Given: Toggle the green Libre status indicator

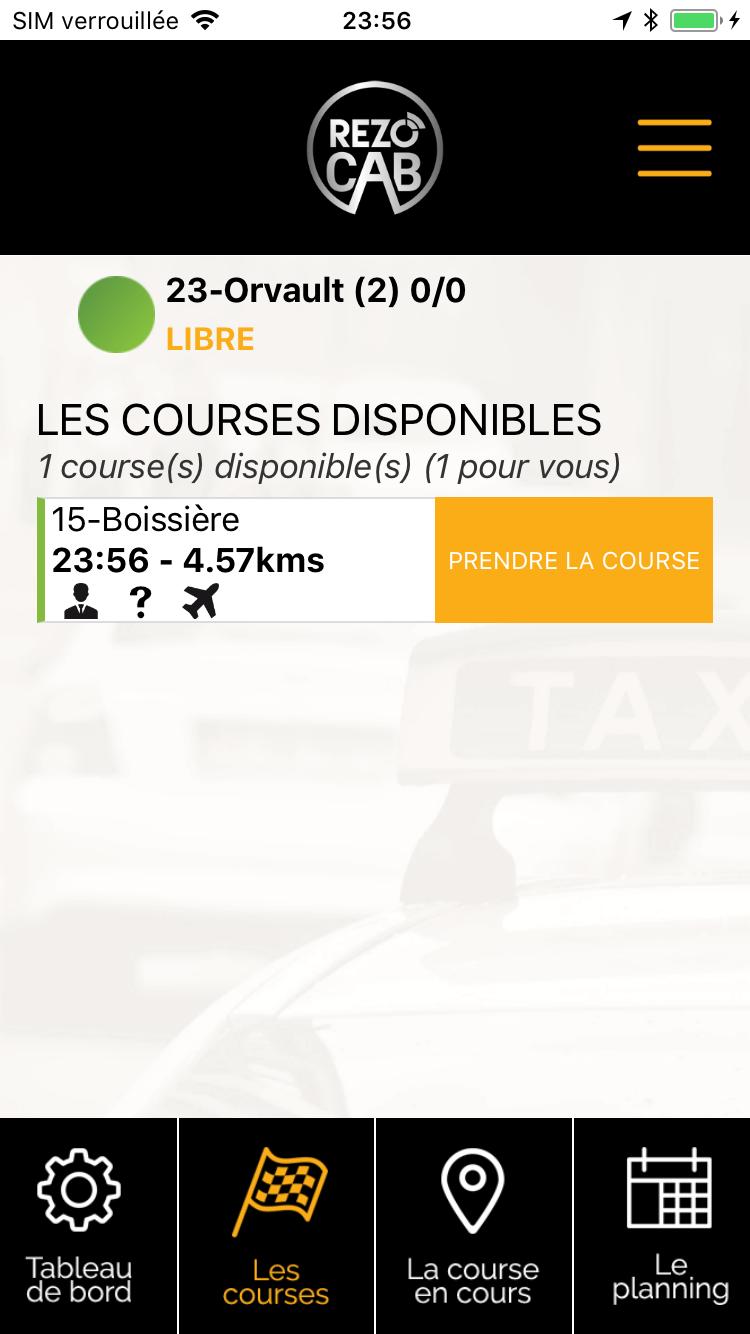Looking at the screenshot, I should [x=116, y=314].
